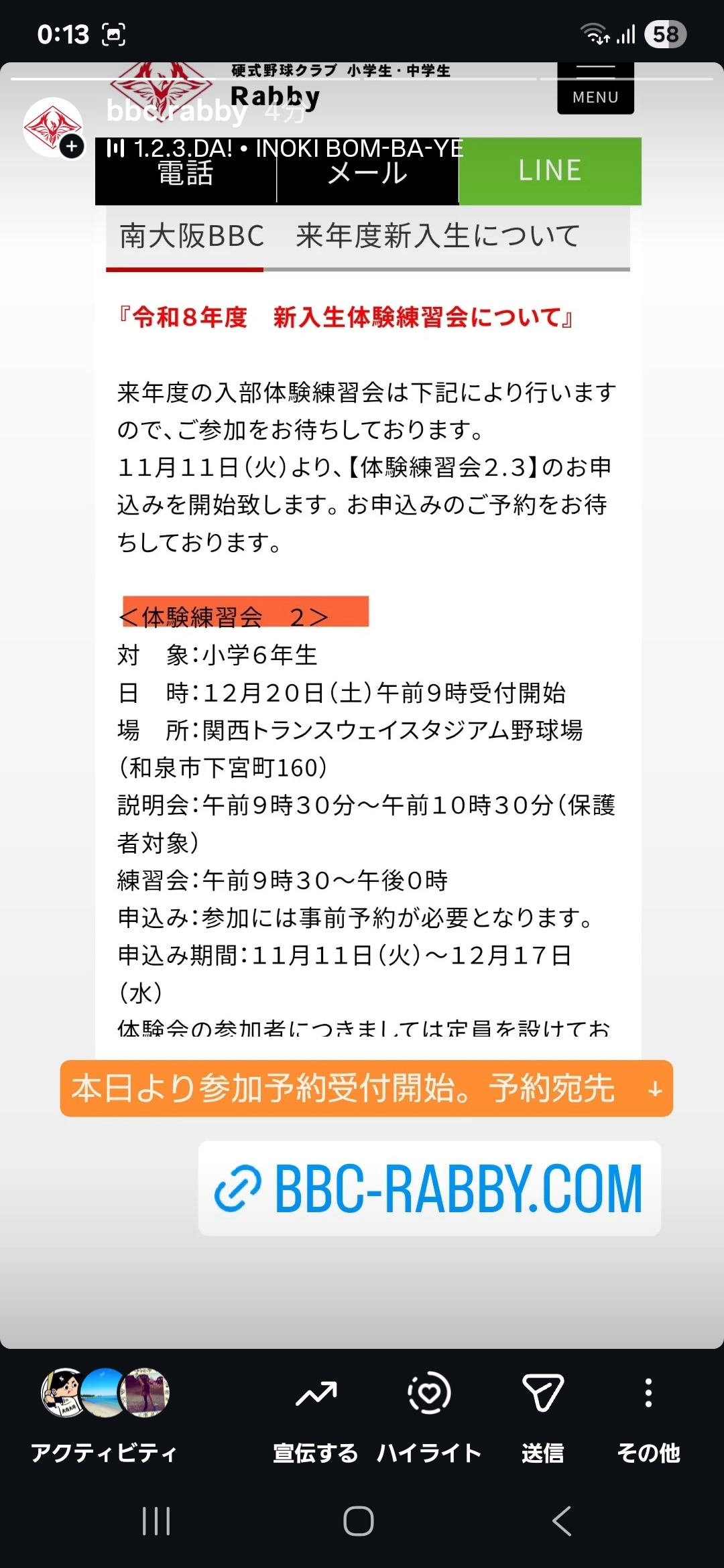Open the その他 more options menu

(x=648, y=1414)
